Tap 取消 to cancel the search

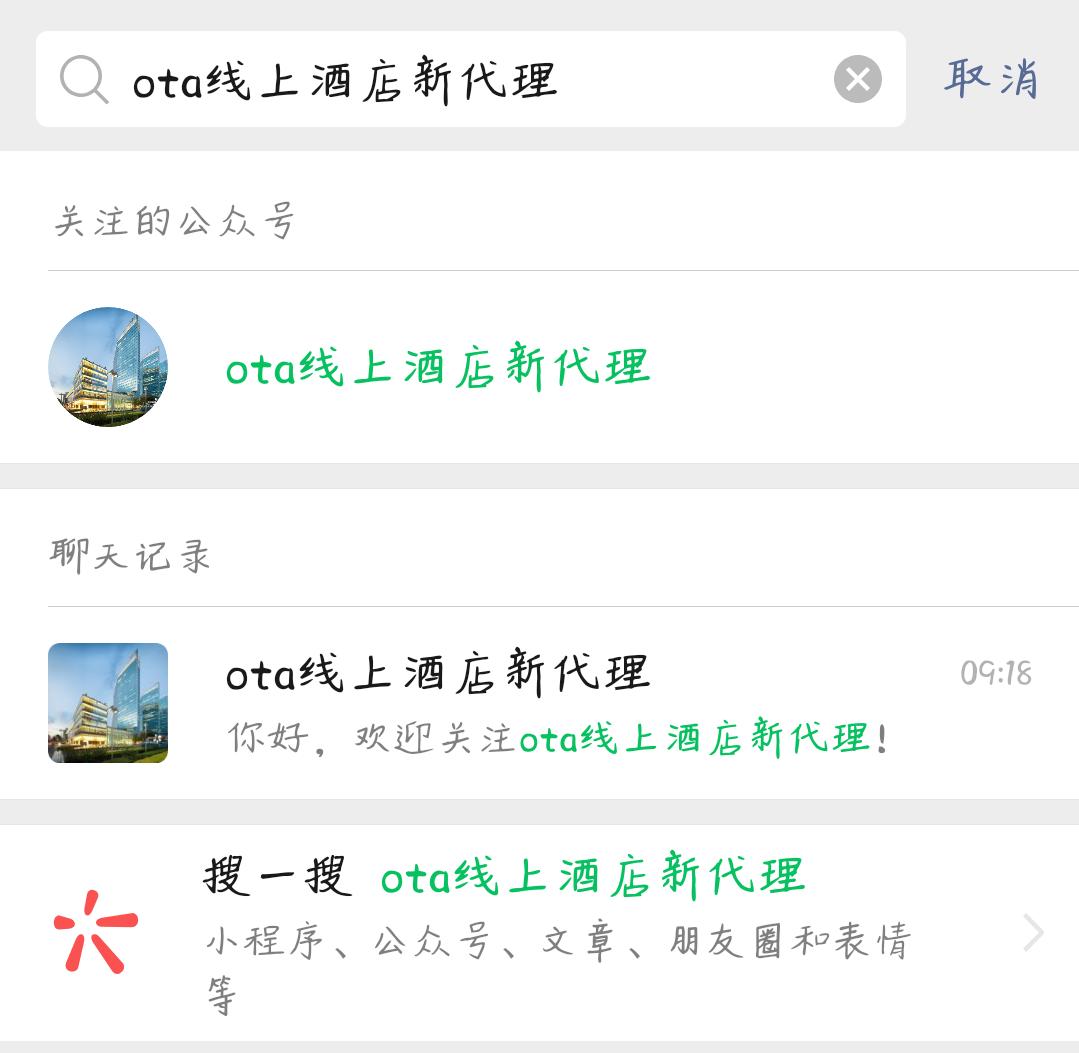991,79
